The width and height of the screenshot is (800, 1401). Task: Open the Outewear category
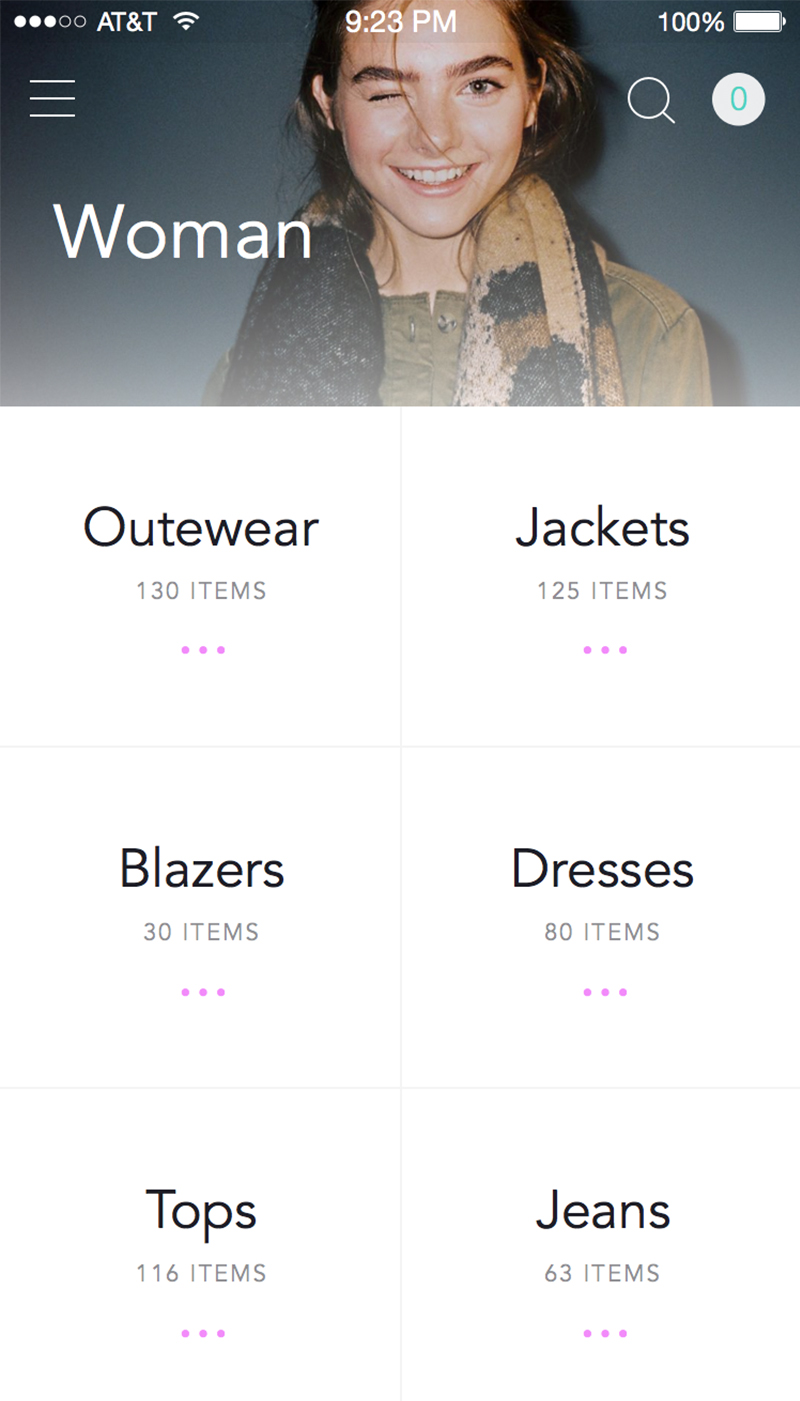coord(201,575)
